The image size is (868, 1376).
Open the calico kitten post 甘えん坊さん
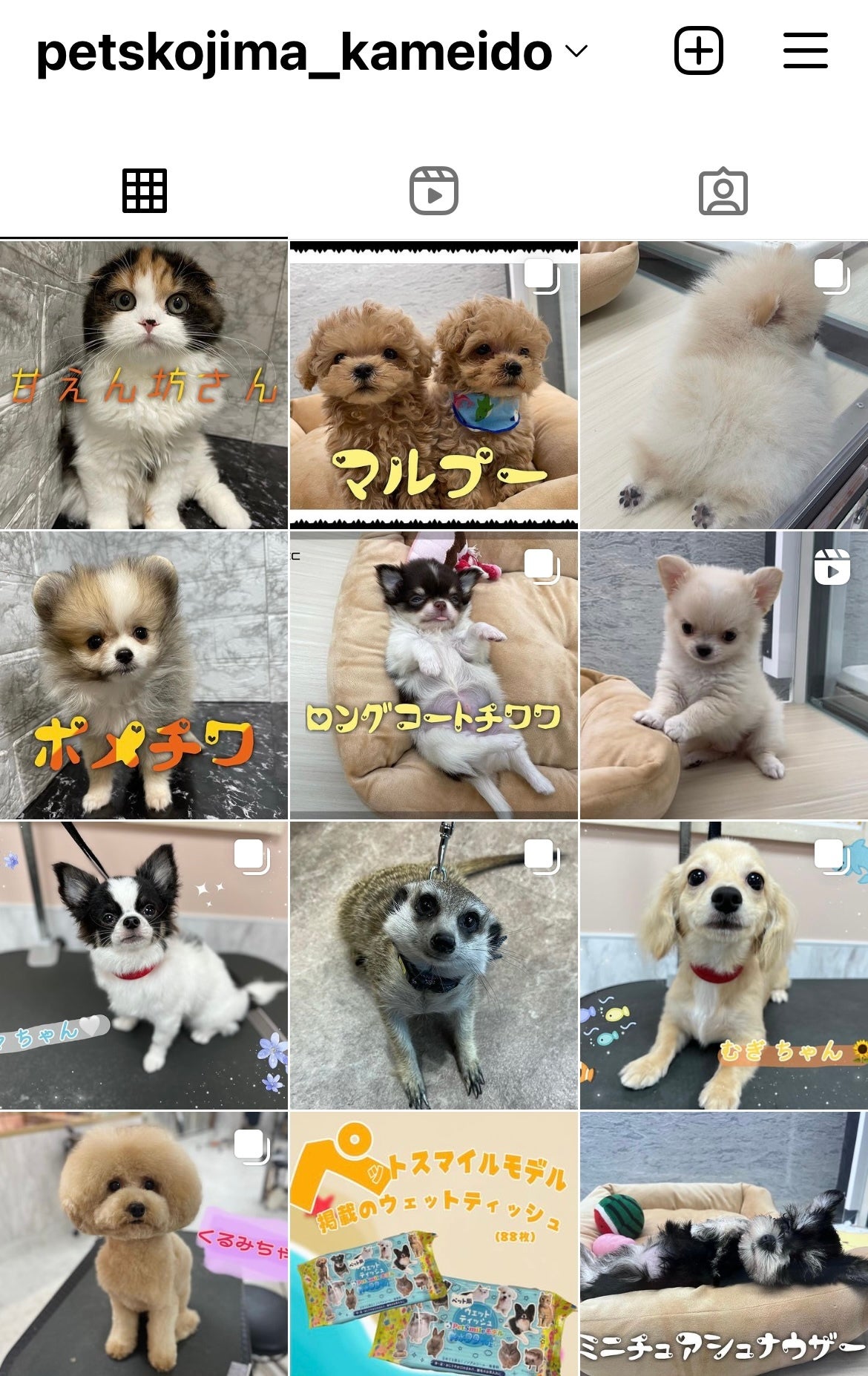click(143, 384)
